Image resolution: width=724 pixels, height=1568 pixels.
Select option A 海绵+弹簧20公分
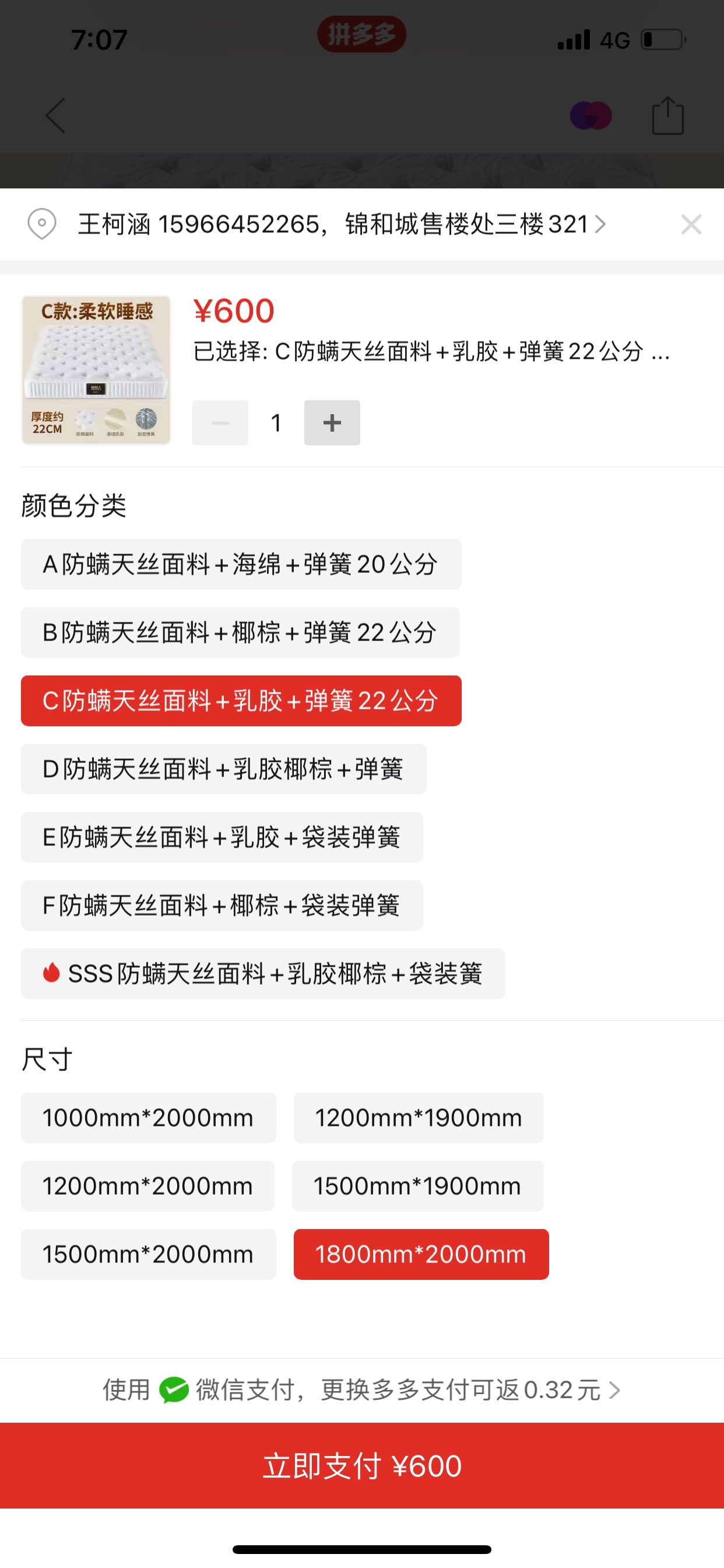tap(241, 564)
